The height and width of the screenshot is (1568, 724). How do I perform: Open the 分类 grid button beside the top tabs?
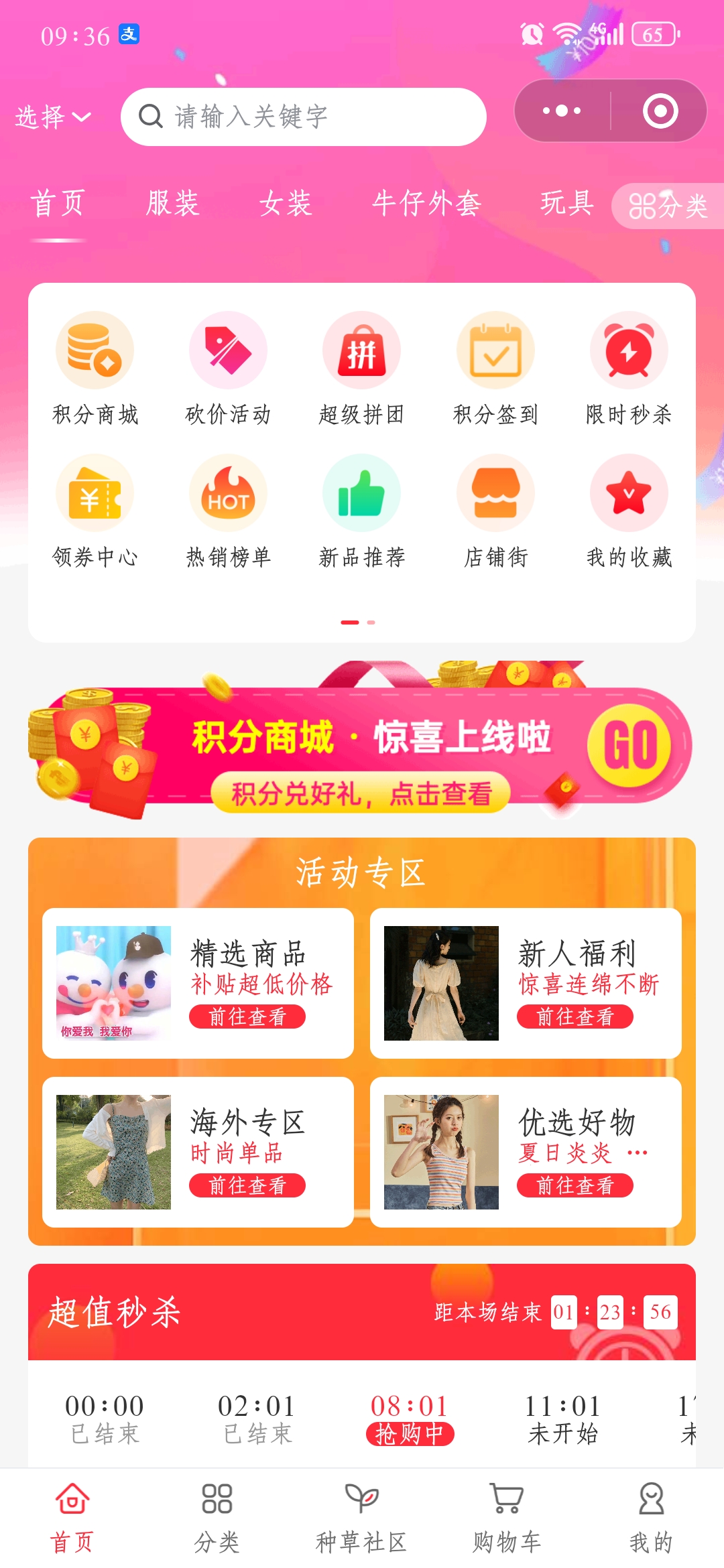point(668,206)
